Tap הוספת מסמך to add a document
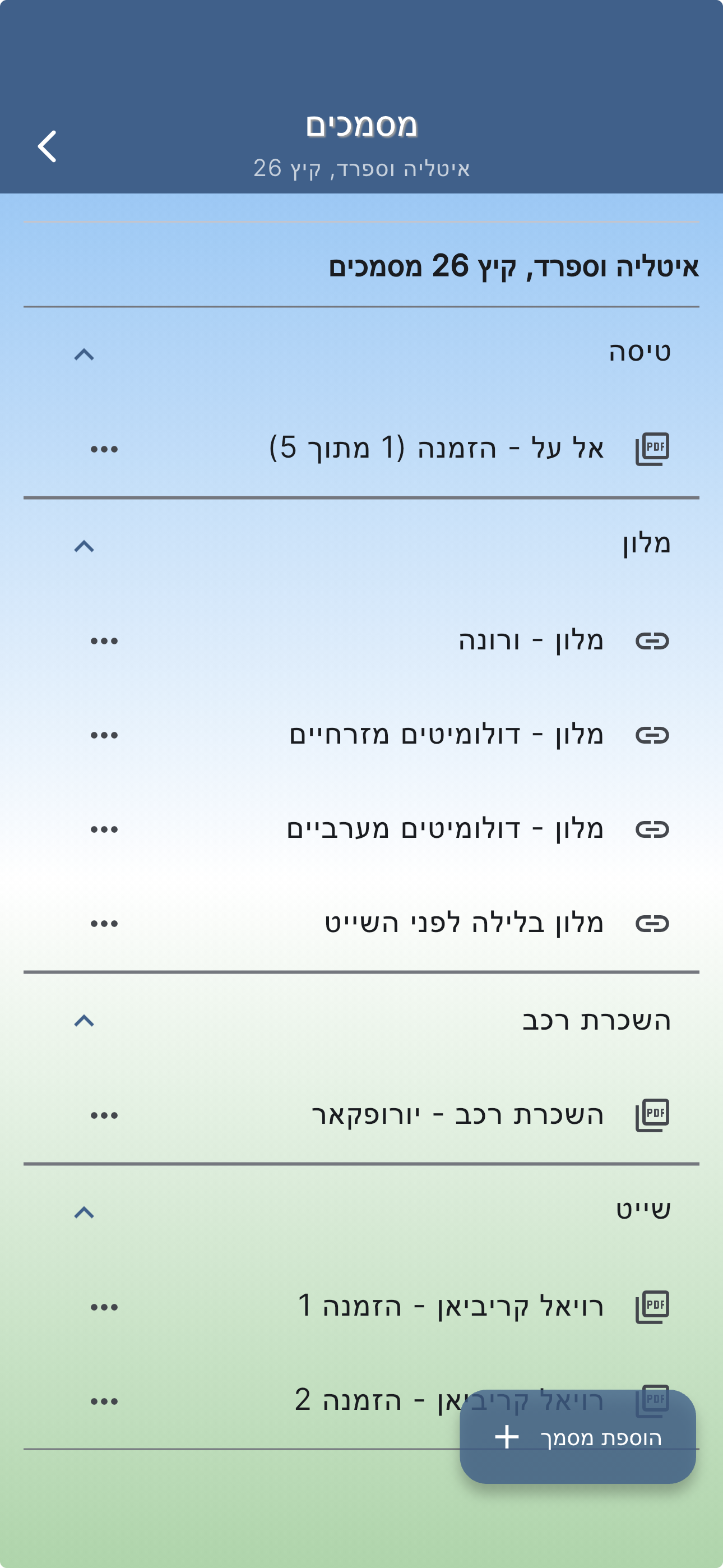This screenshot has width=723, height=1568. coord(577,1437)
